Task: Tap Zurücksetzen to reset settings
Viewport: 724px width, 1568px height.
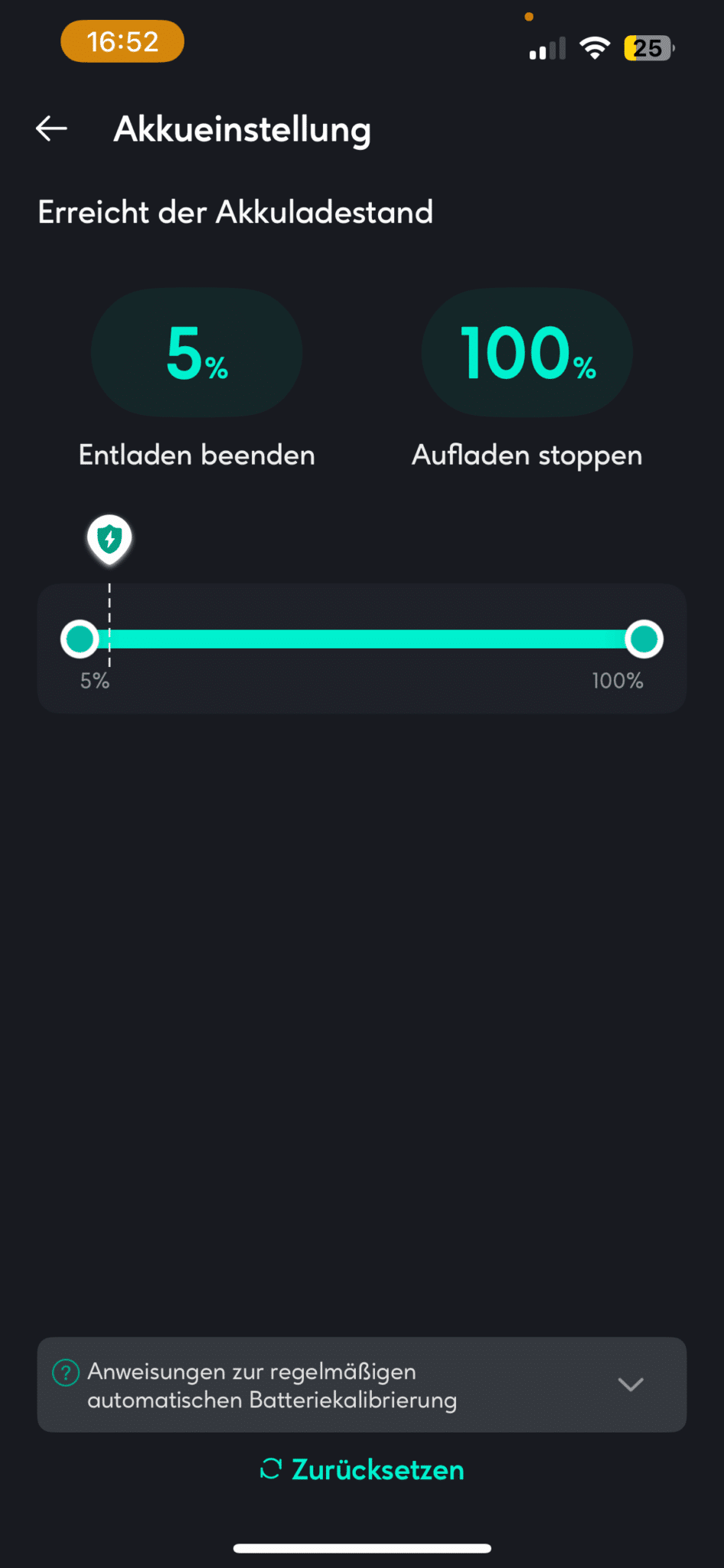Action: [x=362, y=1469]
